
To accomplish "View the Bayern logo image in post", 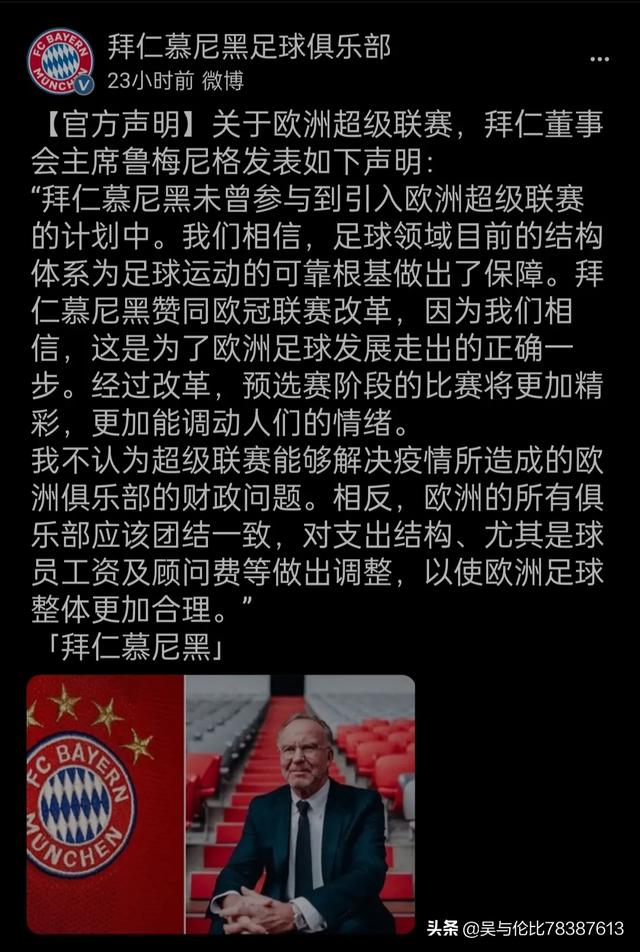I will [x=105, y=804].
